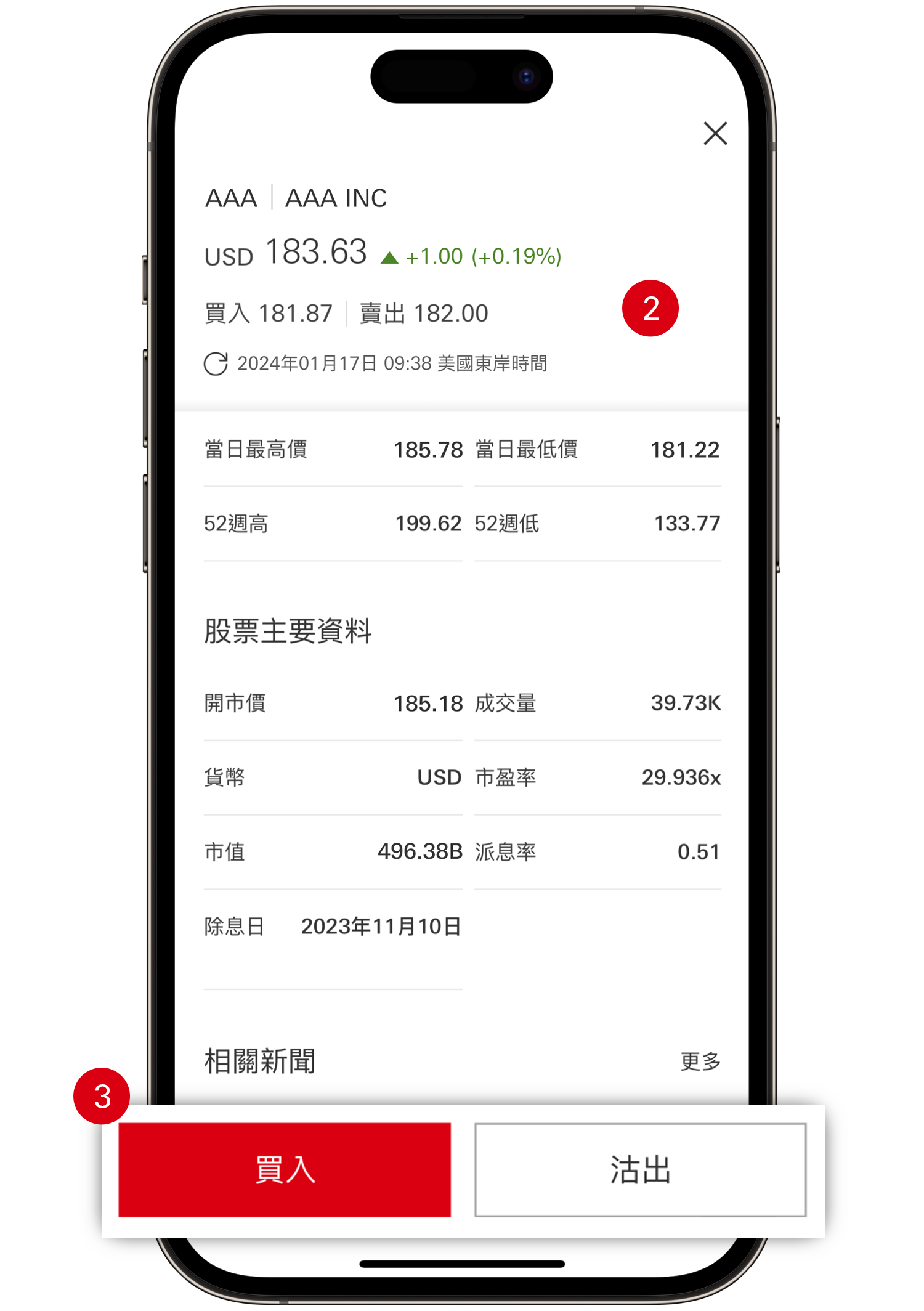Viewport: 924px width, 1311px height.
Task: Tap the 當日最低價 value 181.22
Action: click(686, 449)
